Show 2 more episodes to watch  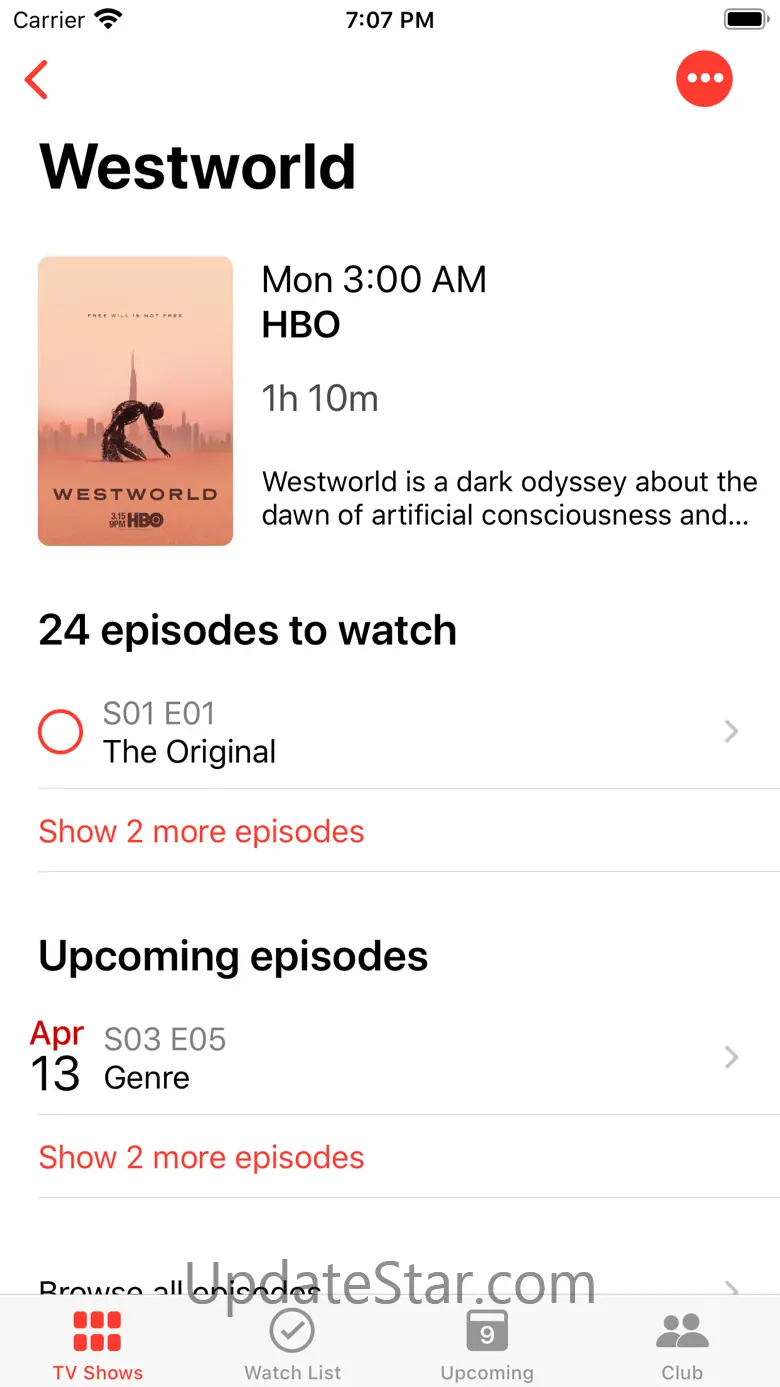tap(201, 832)
